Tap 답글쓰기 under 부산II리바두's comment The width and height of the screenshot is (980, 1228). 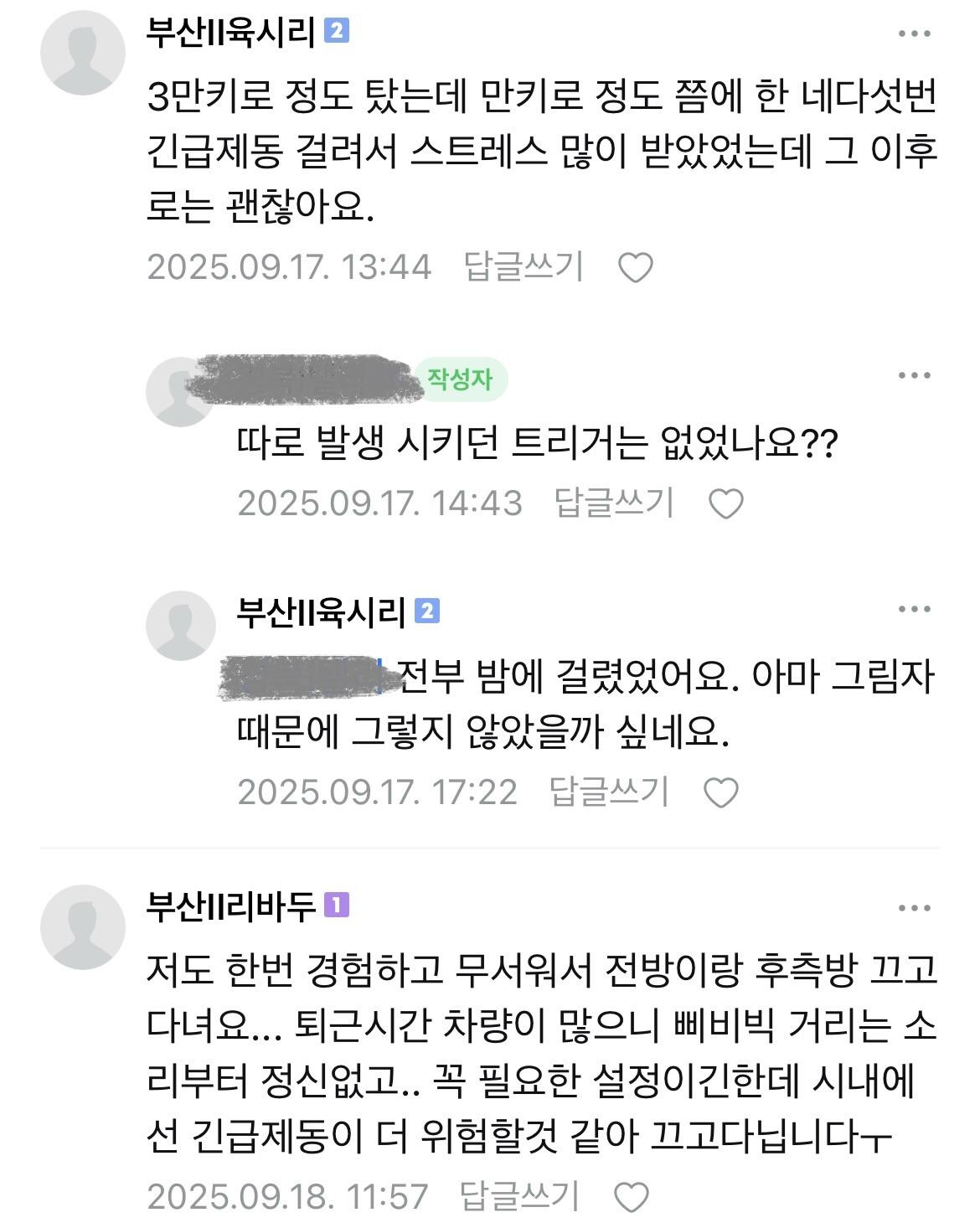coord(520,1196)
